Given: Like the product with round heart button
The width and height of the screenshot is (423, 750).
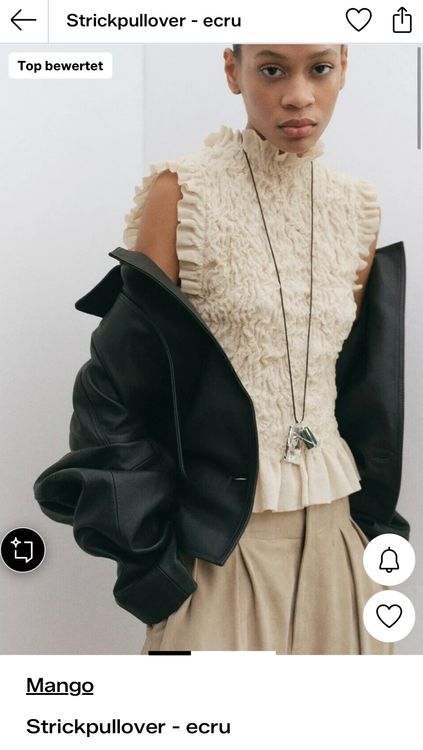Looking at the screenshot, I should click(x=389, y=616).
